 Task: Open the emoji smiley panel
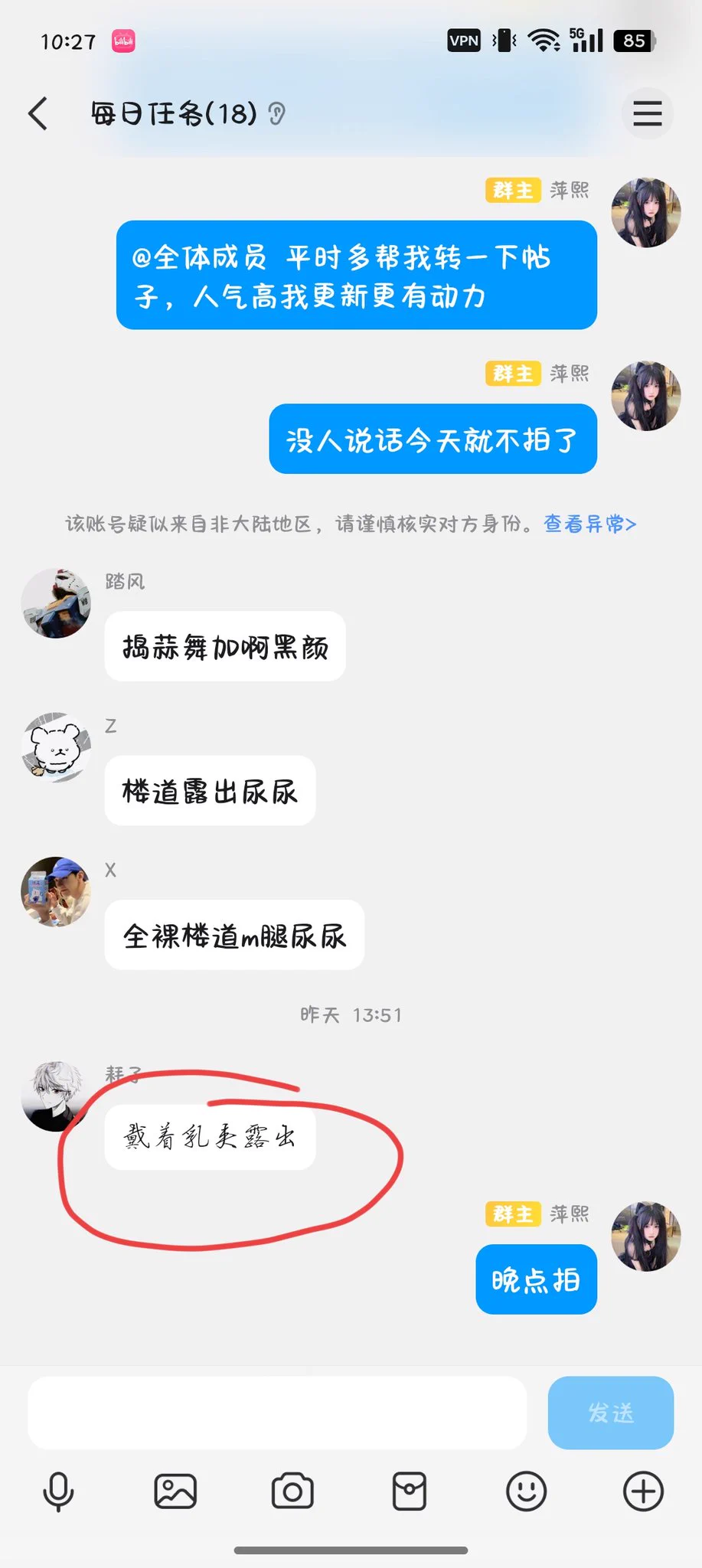[x=527, y=1491]
